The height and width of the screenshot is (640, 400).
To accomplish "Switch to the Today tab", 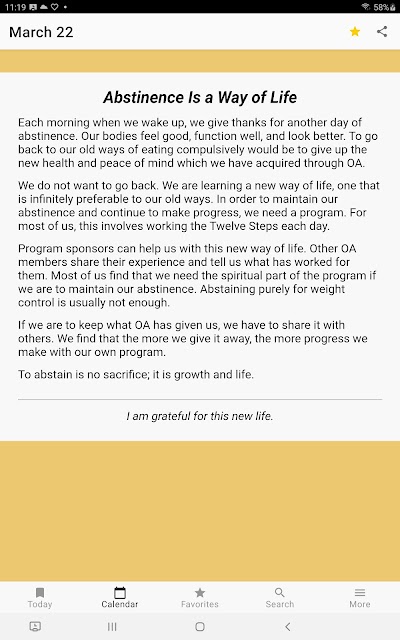I will 40,598.
